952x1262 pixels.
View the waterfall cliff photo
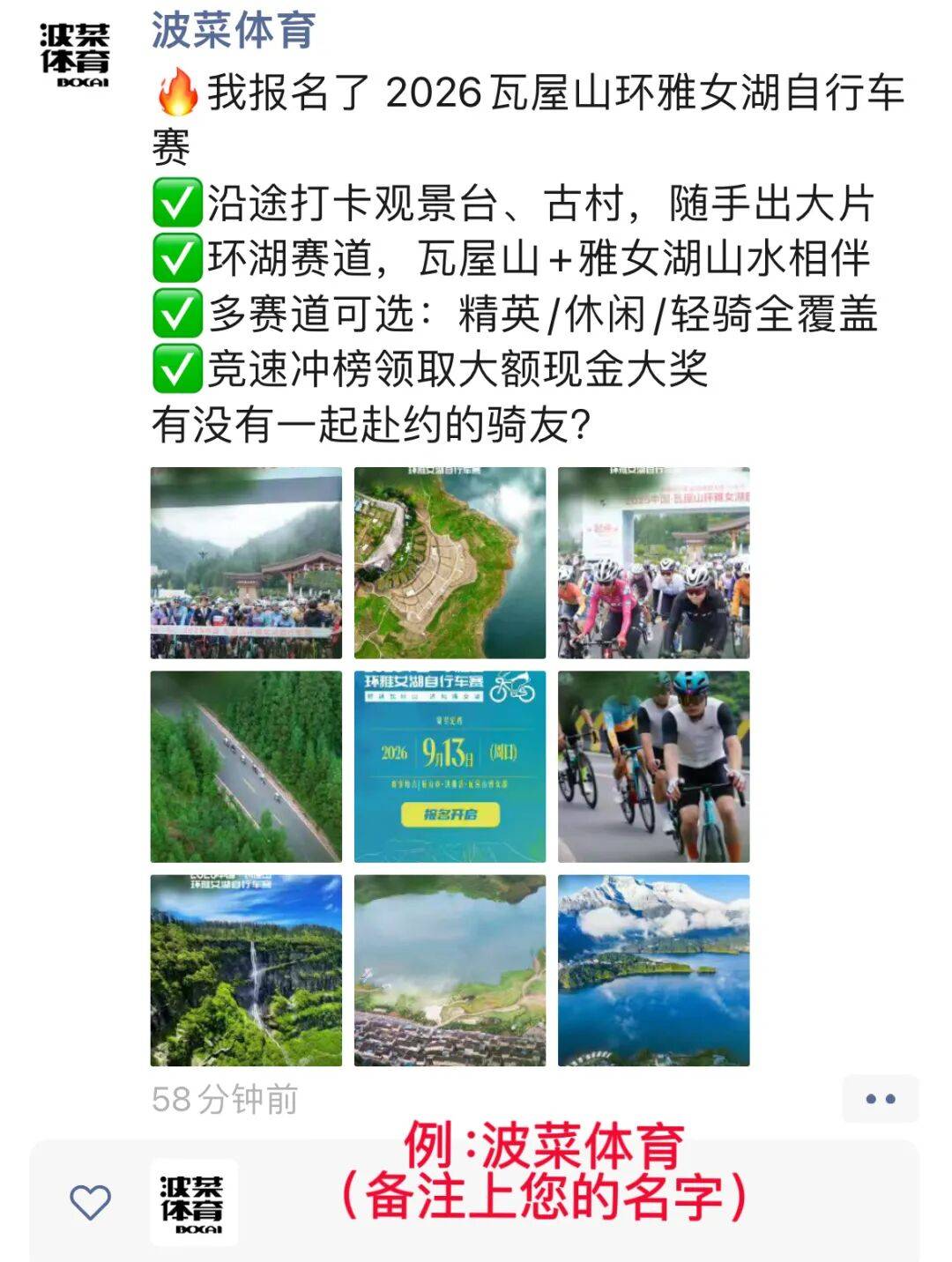pos(246,970)
